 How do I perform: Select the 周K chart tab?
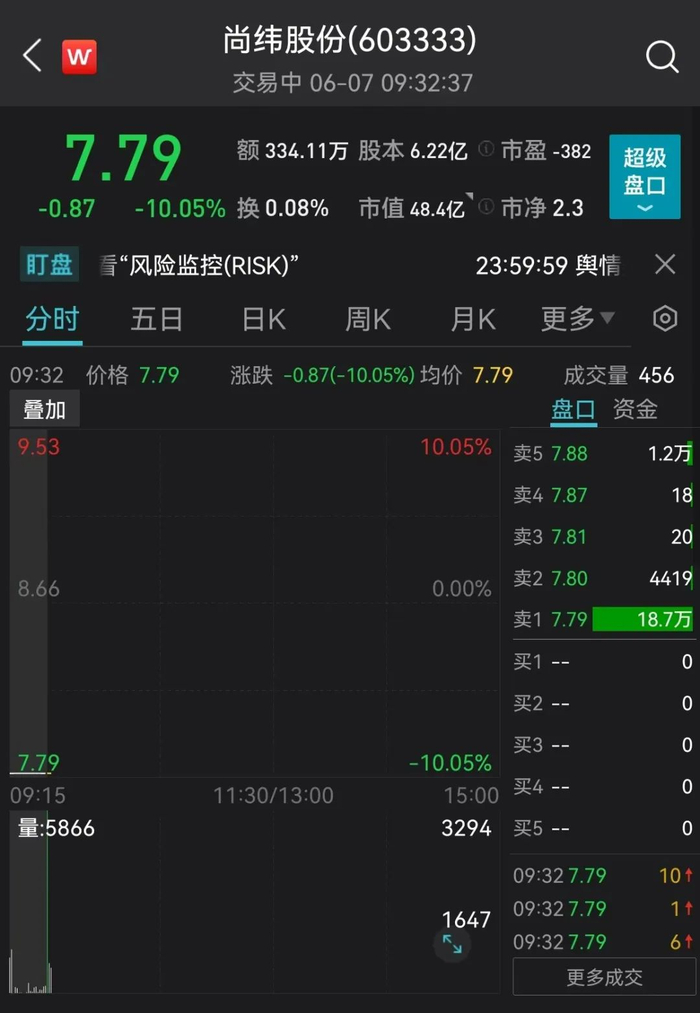coord(368,319)
